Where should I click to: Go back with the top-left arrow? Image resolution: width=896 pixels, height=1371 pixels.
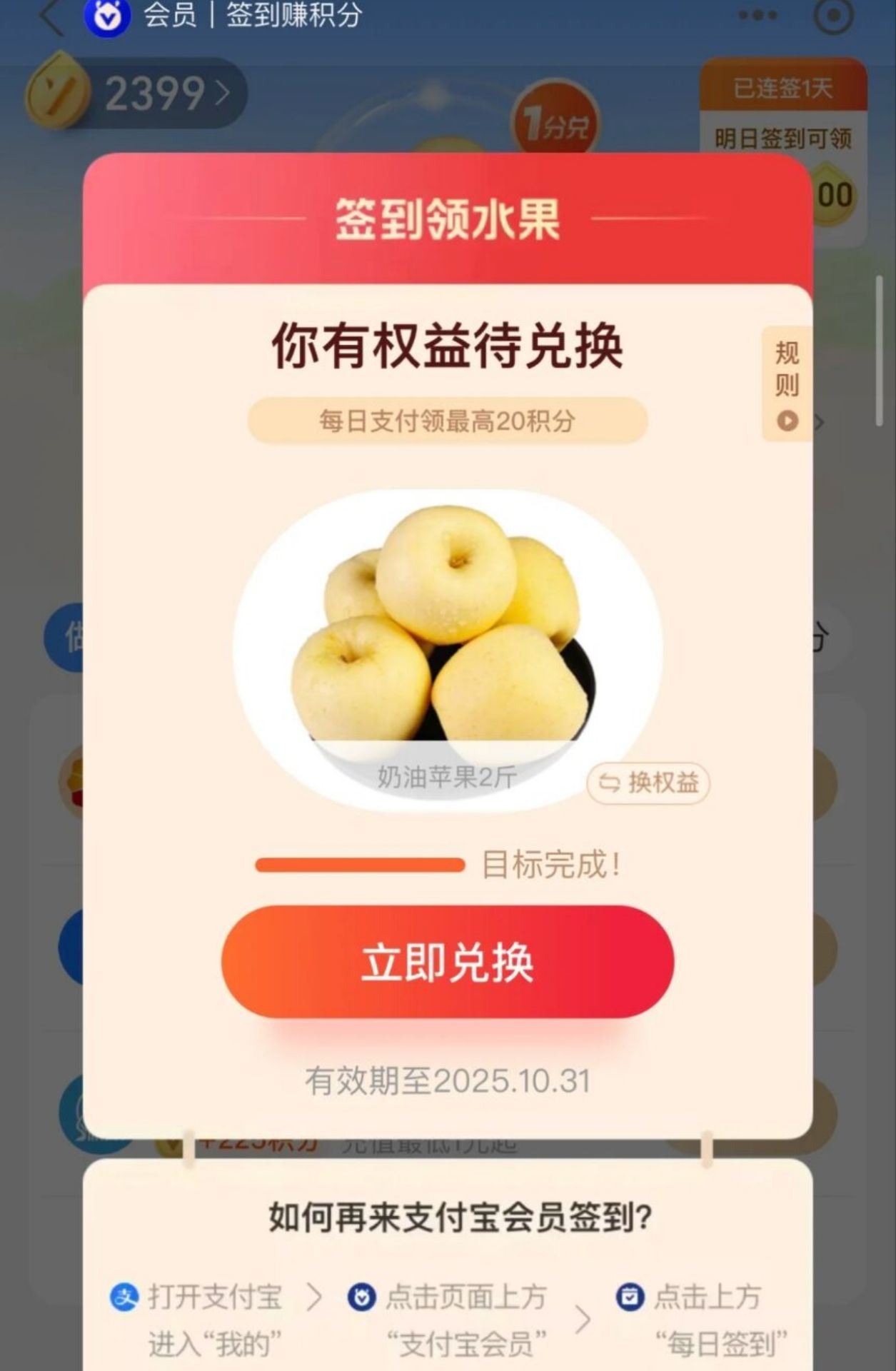pos(51,16)
